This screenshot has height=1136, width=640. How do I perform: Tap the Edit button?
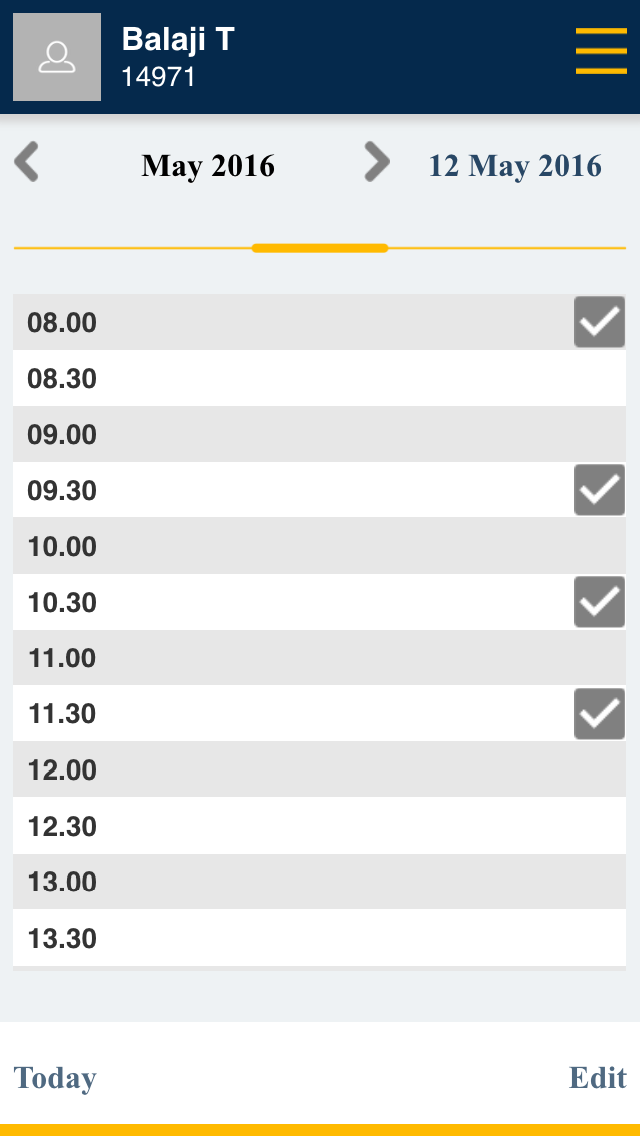(x=598, y=1077)
